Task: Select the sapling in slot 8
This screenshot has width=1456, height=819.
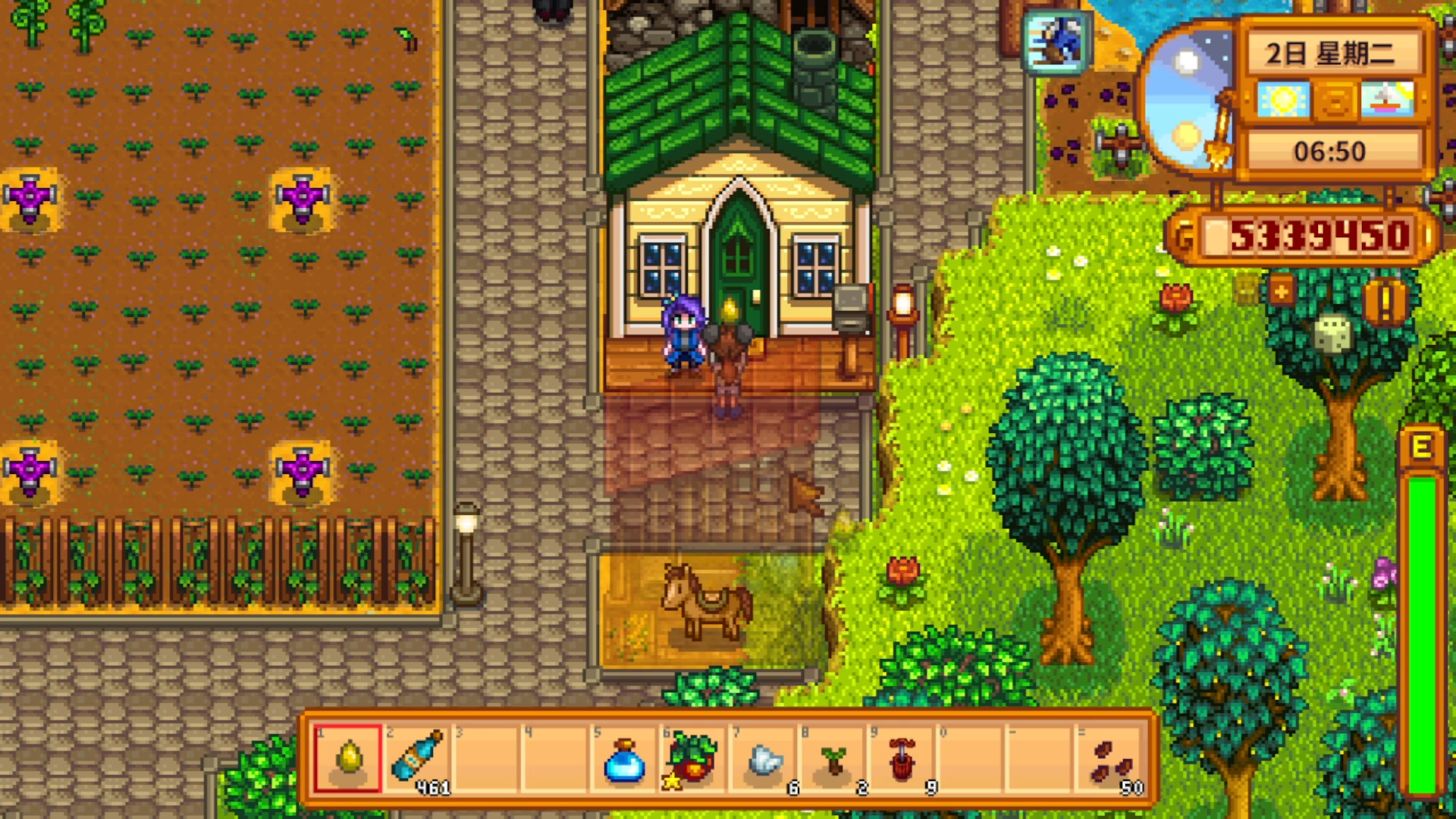Action: pos(833,758)
